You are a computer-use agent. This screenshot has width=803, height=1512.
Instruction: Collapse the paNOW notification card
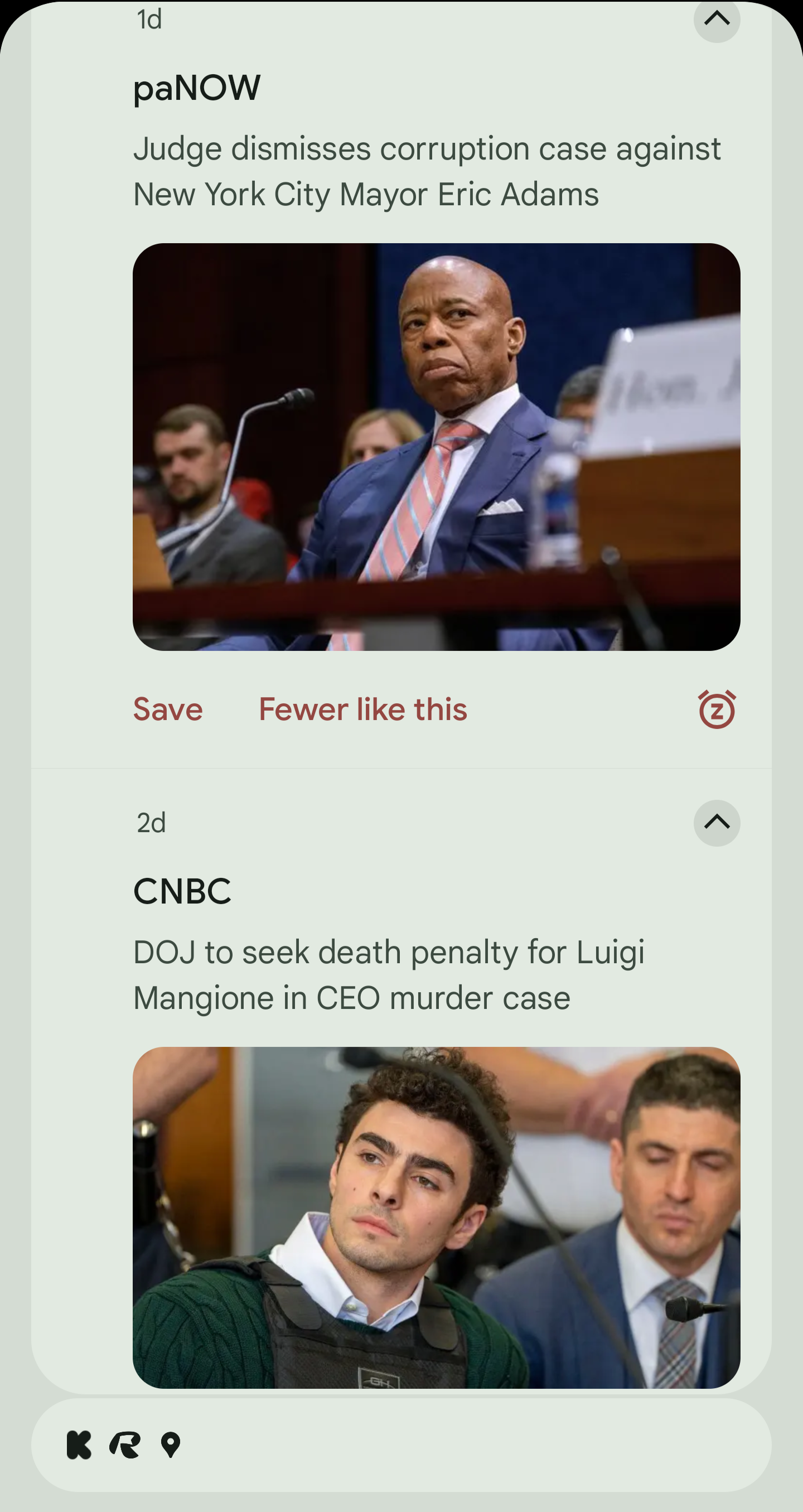coord(716,20)
